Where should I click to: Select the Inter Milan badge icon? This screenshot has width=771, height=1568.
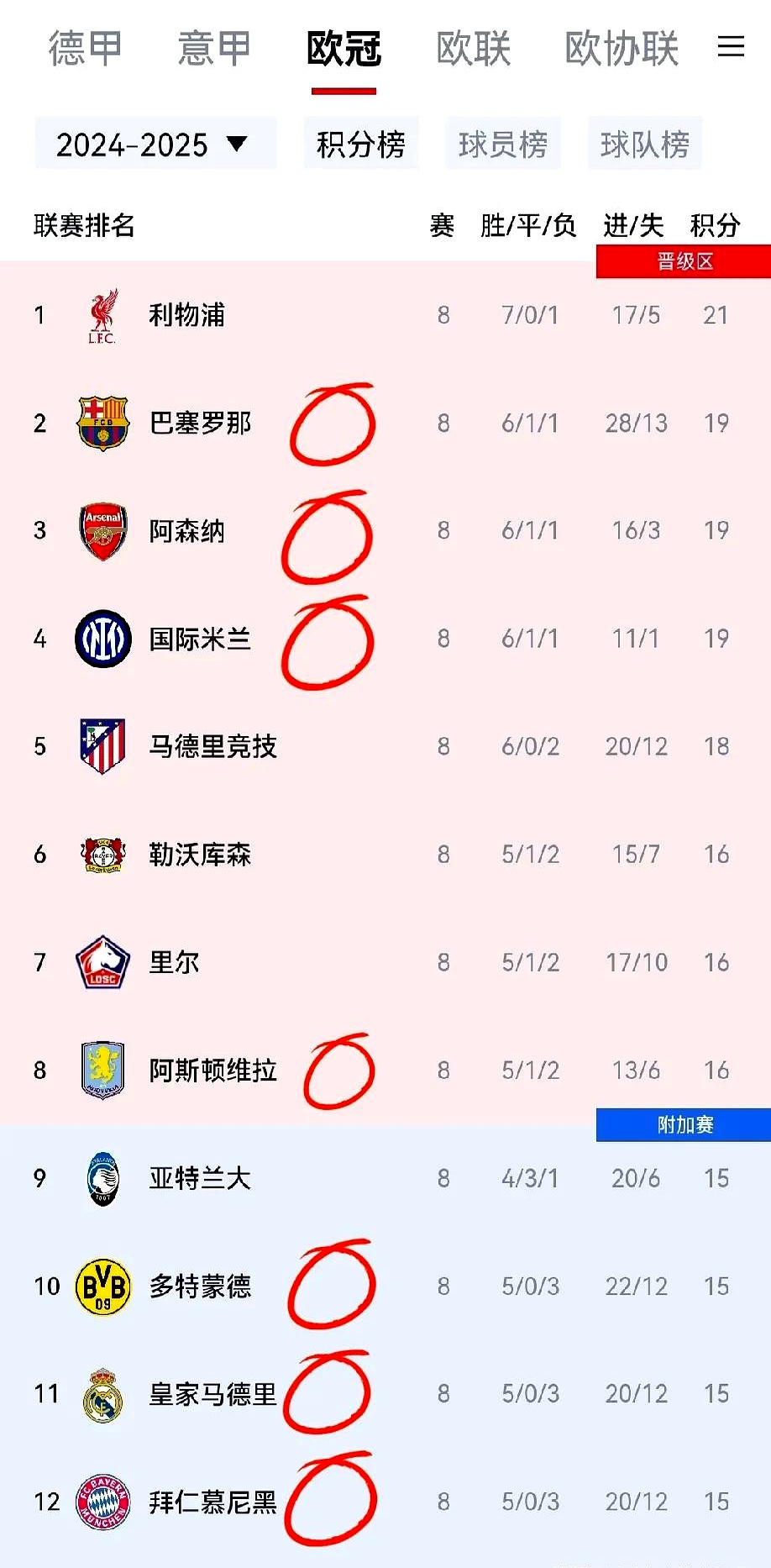tap(103, 638)
